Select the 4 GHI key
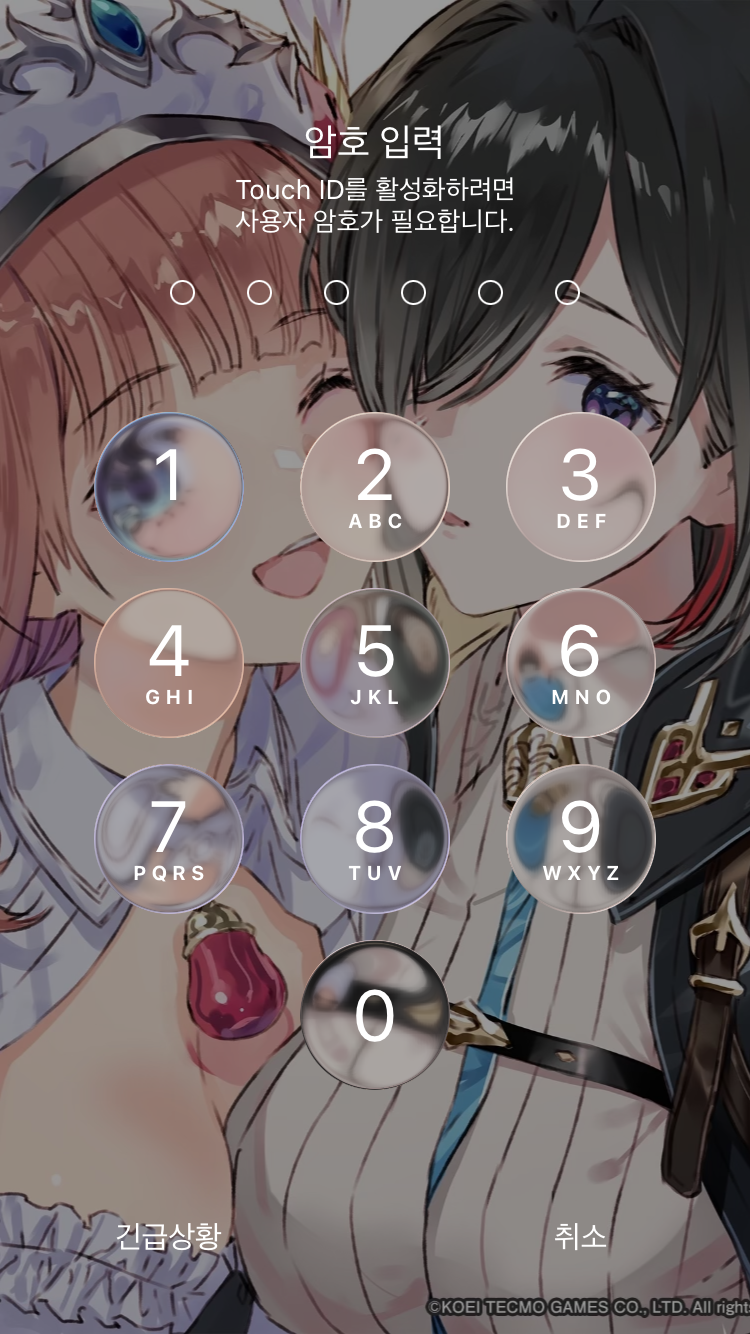This screenshot has width=750, height=1334. point(169,663)
